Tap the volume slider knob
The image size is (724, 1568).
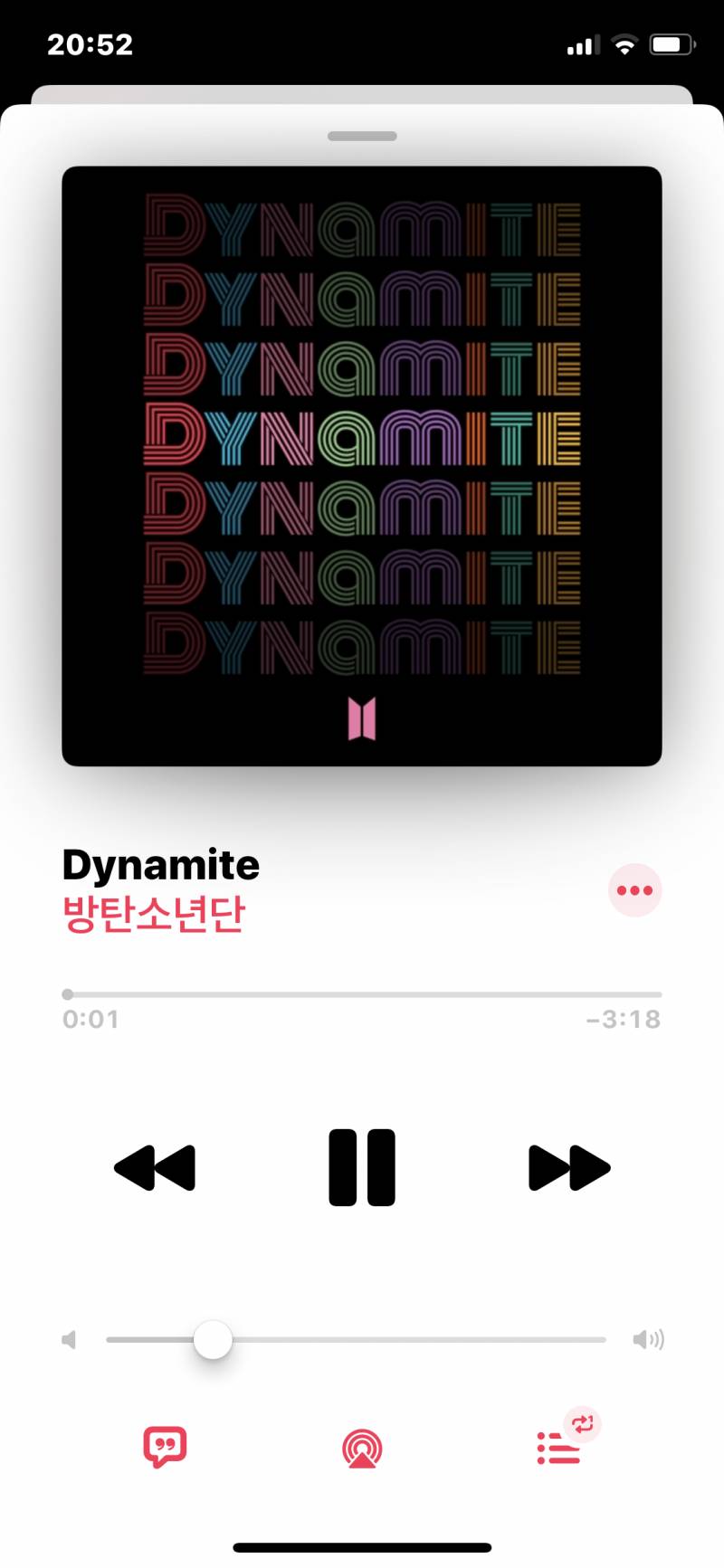click(x=213, y=1339)
